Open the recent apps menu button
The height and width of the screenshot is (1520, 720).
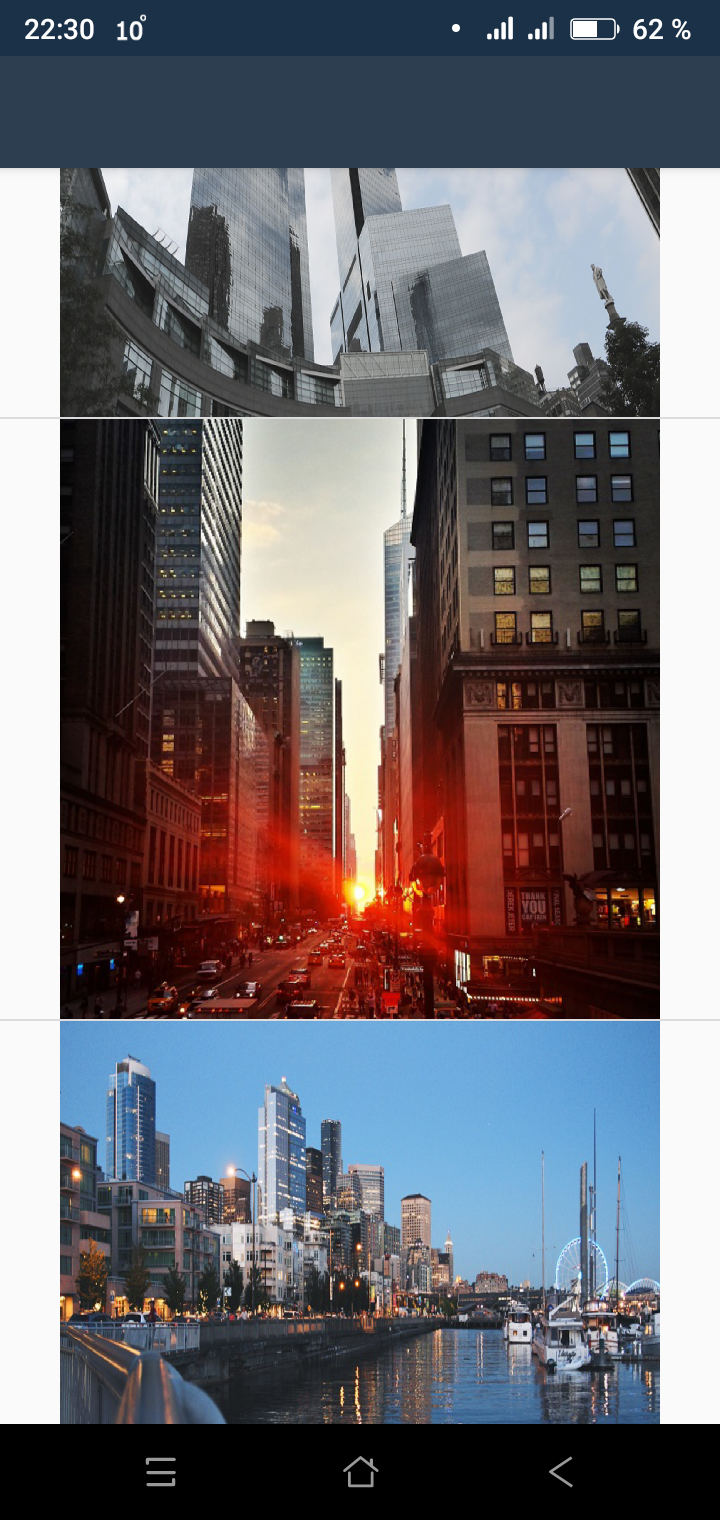(161, 1472)
